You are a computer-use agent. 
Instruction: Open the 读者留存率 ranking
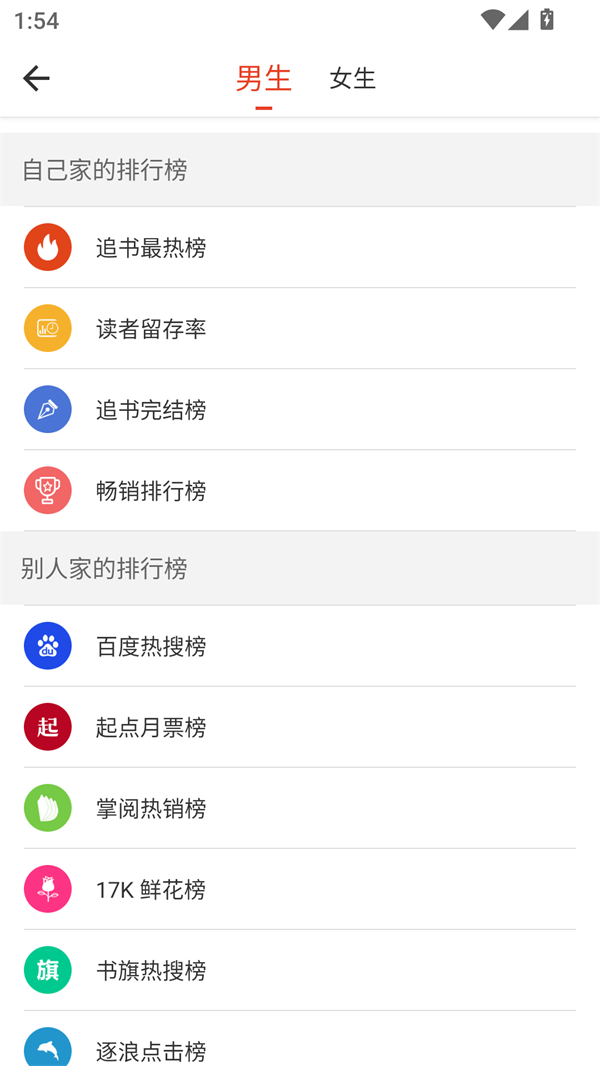(x=300, y=328)
